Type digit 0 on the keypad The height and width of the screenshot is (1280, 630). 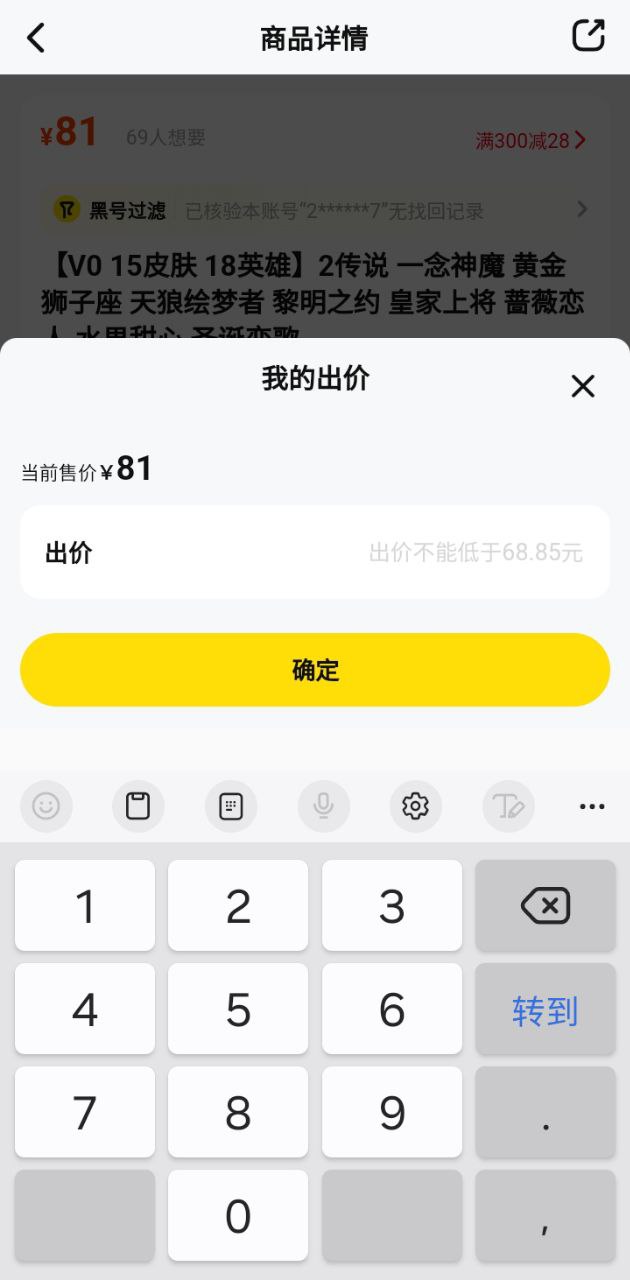pos(238,1216)
